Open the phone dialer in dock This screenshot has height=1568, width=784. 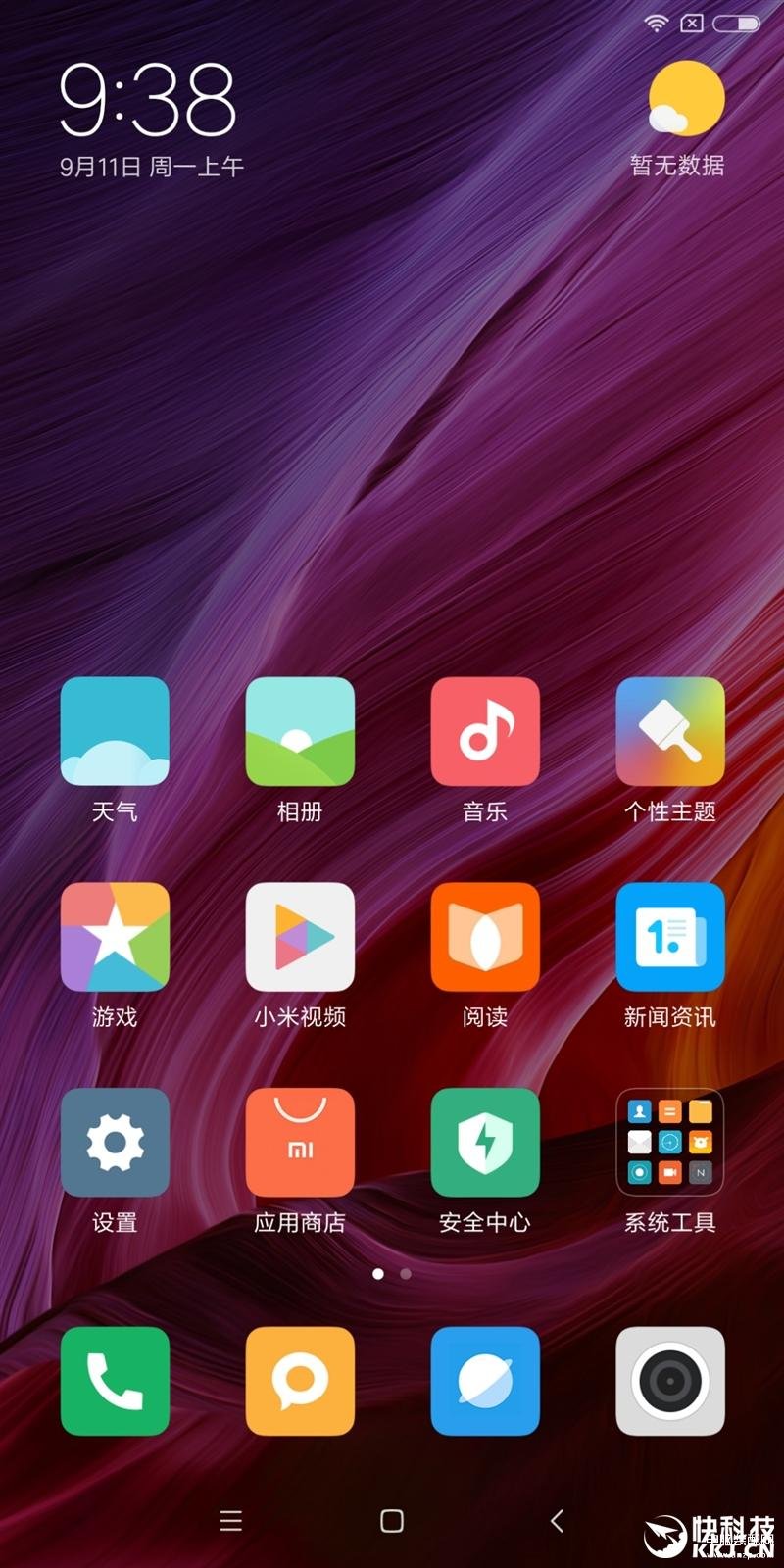[115, 1382]
